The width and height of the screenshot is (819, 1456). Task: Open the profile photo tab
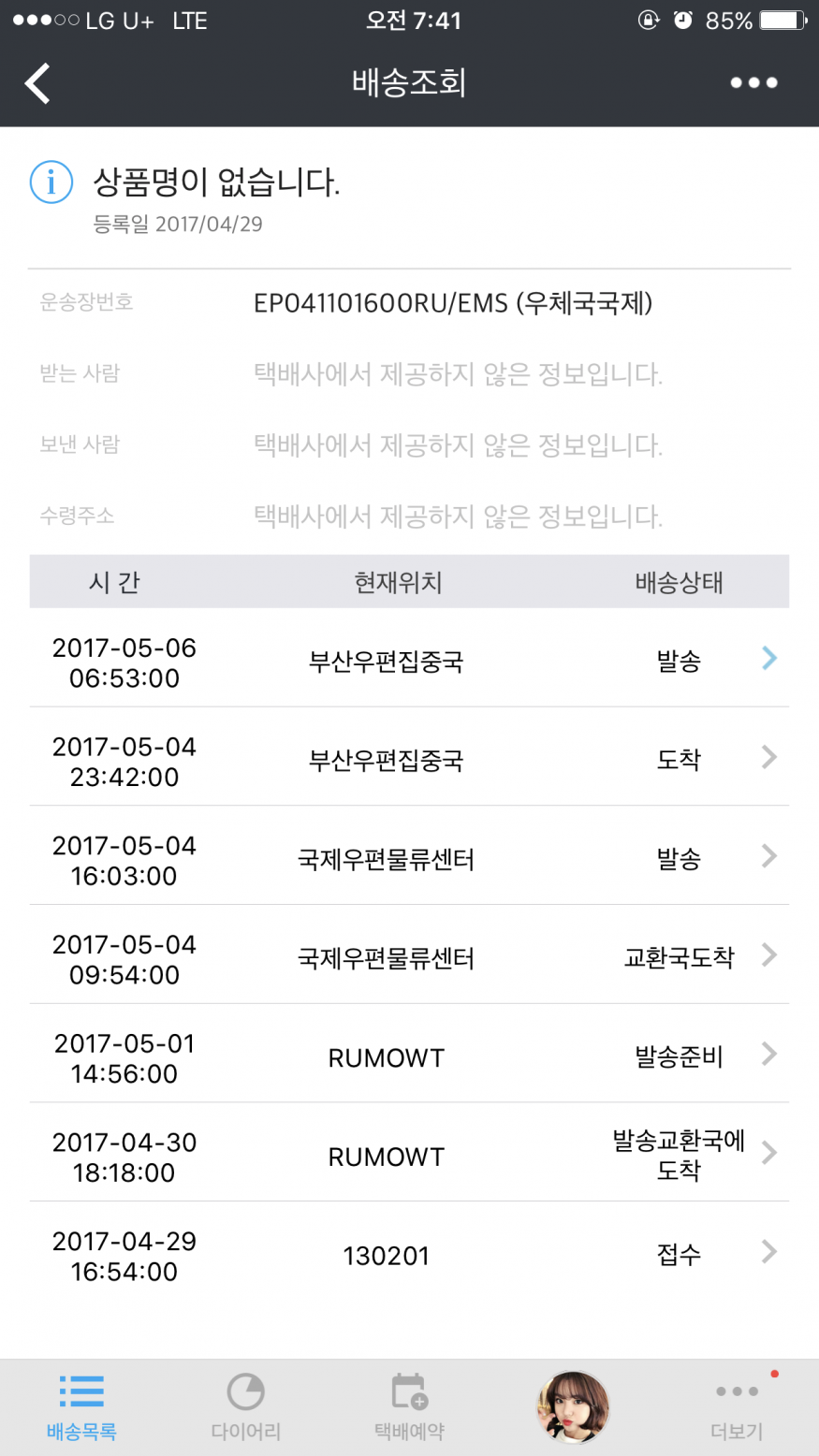(572, 1406)
